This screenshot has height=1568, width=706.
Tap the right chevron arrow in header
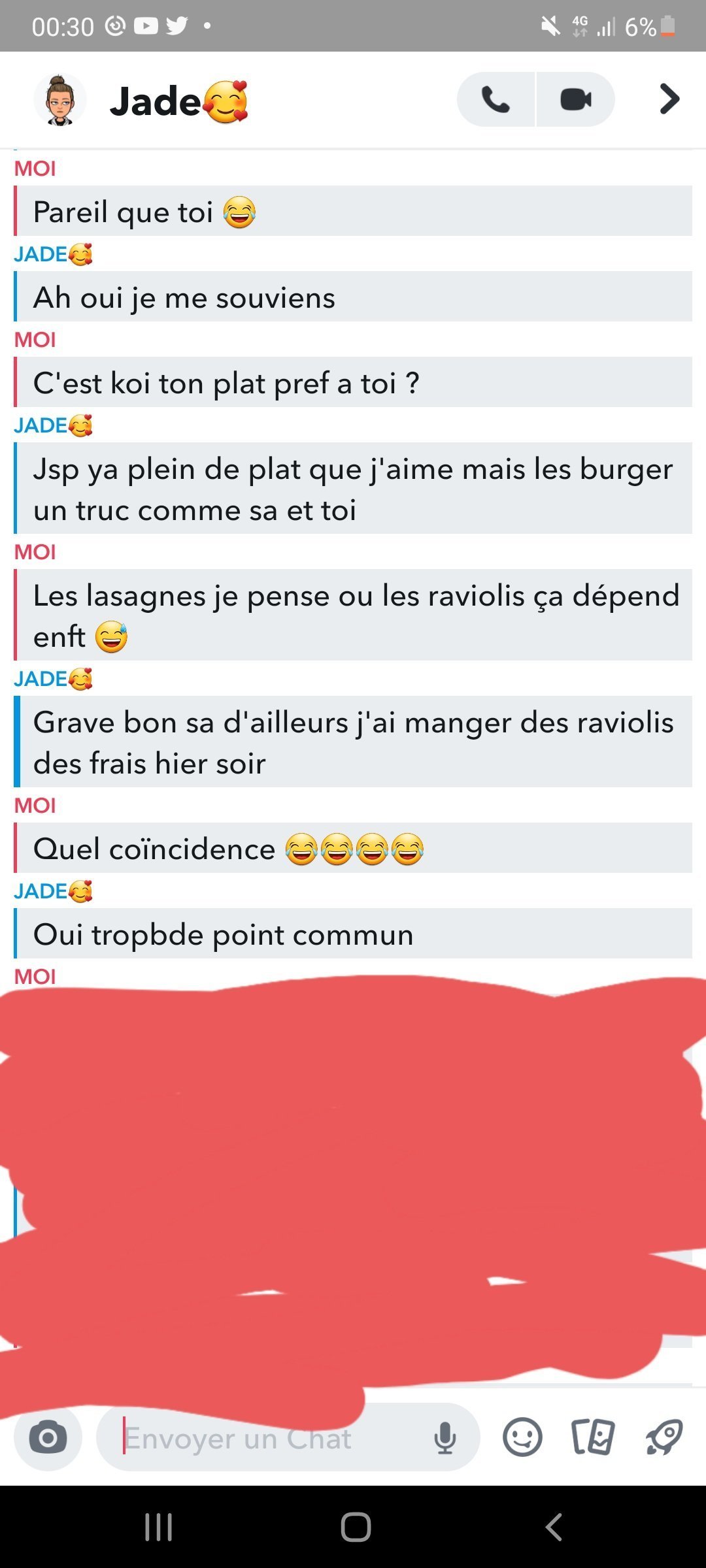coord(669,99)
